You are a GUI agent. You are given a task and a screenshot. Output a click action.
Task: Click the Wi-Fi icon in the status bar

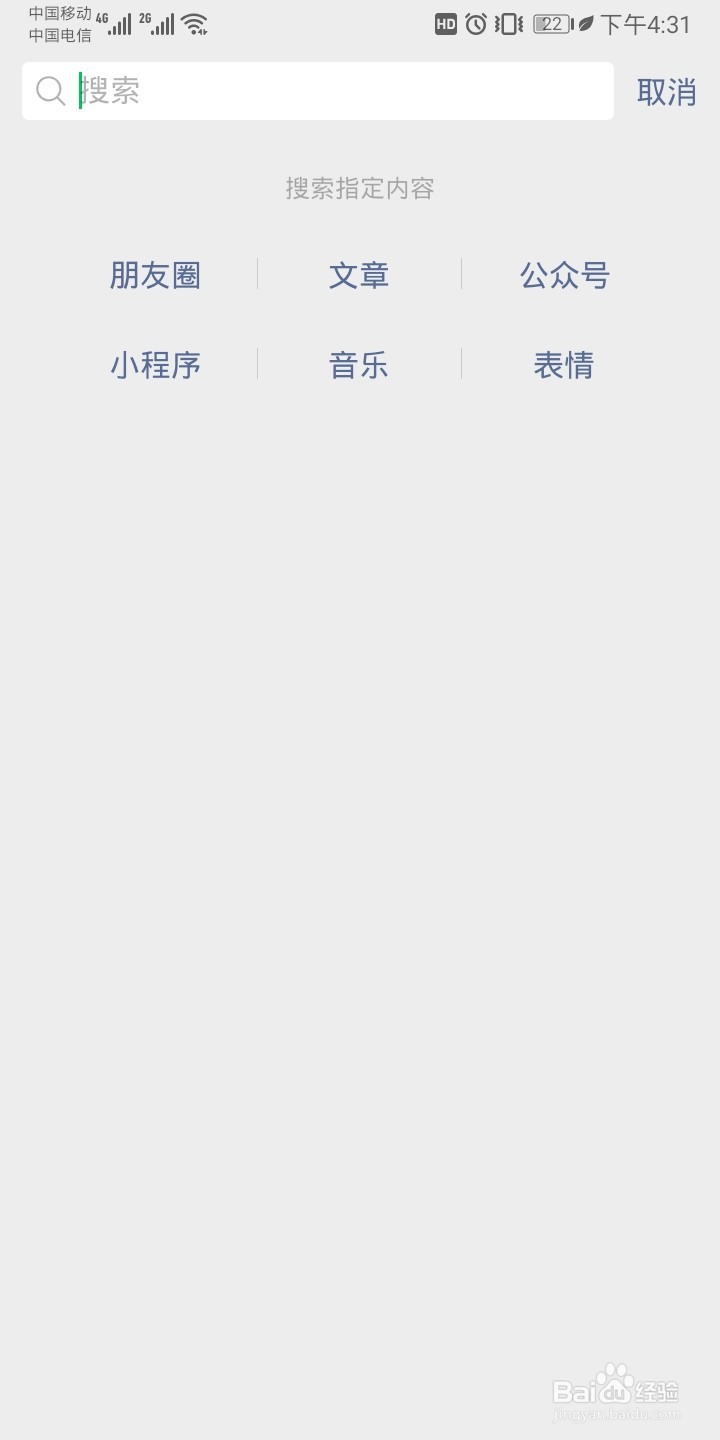pyautogui.click(x=194, y=22)
